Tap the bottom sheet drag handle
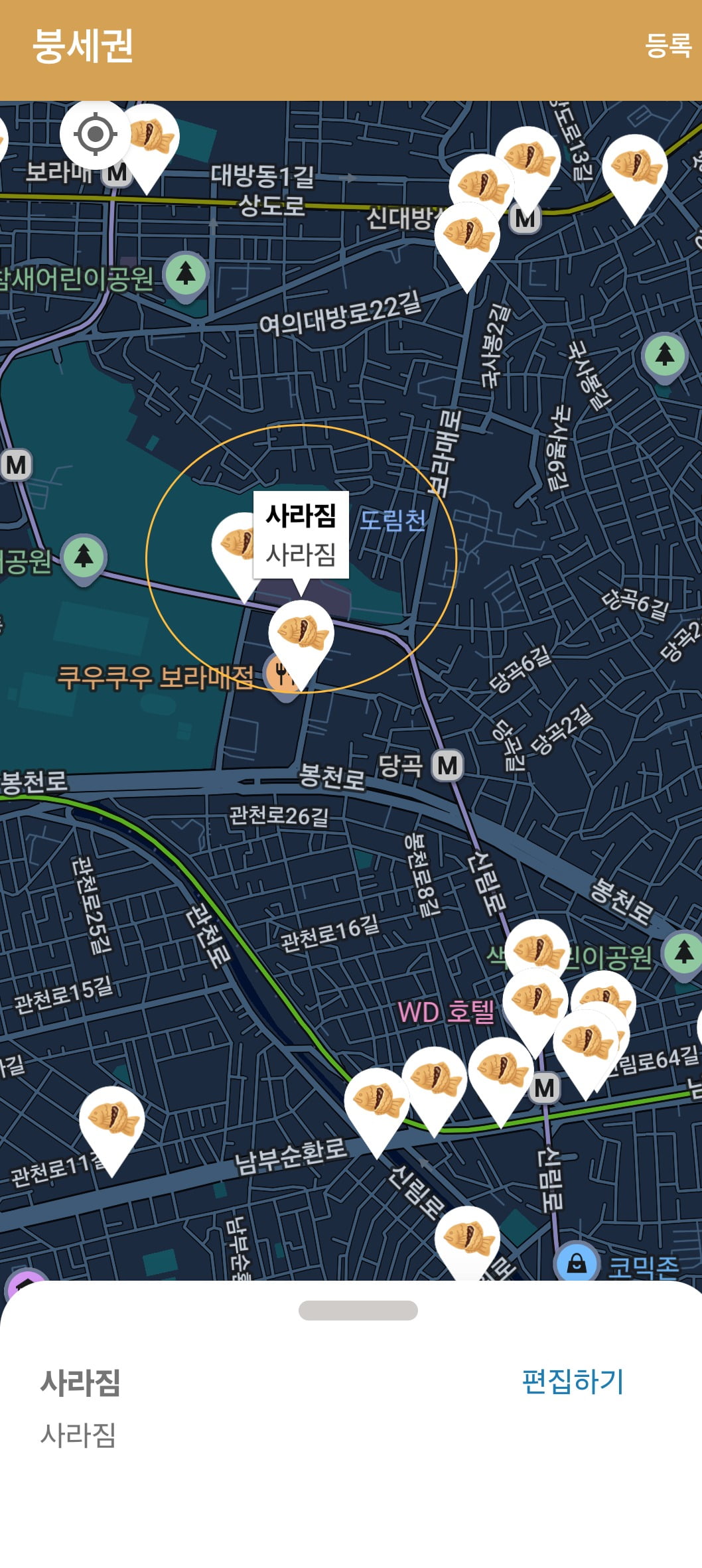 coord(358,1310)
